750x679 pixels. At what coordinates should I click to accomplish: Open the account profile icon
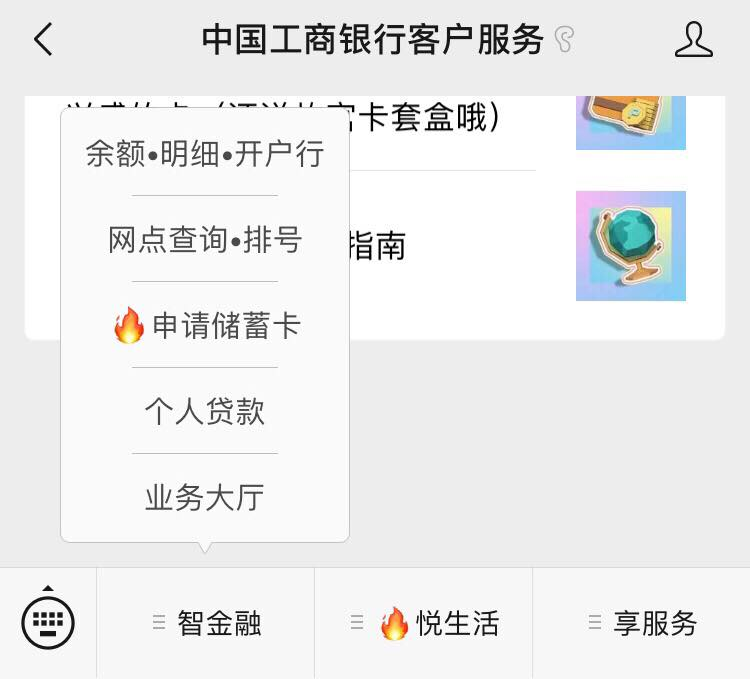693,40
